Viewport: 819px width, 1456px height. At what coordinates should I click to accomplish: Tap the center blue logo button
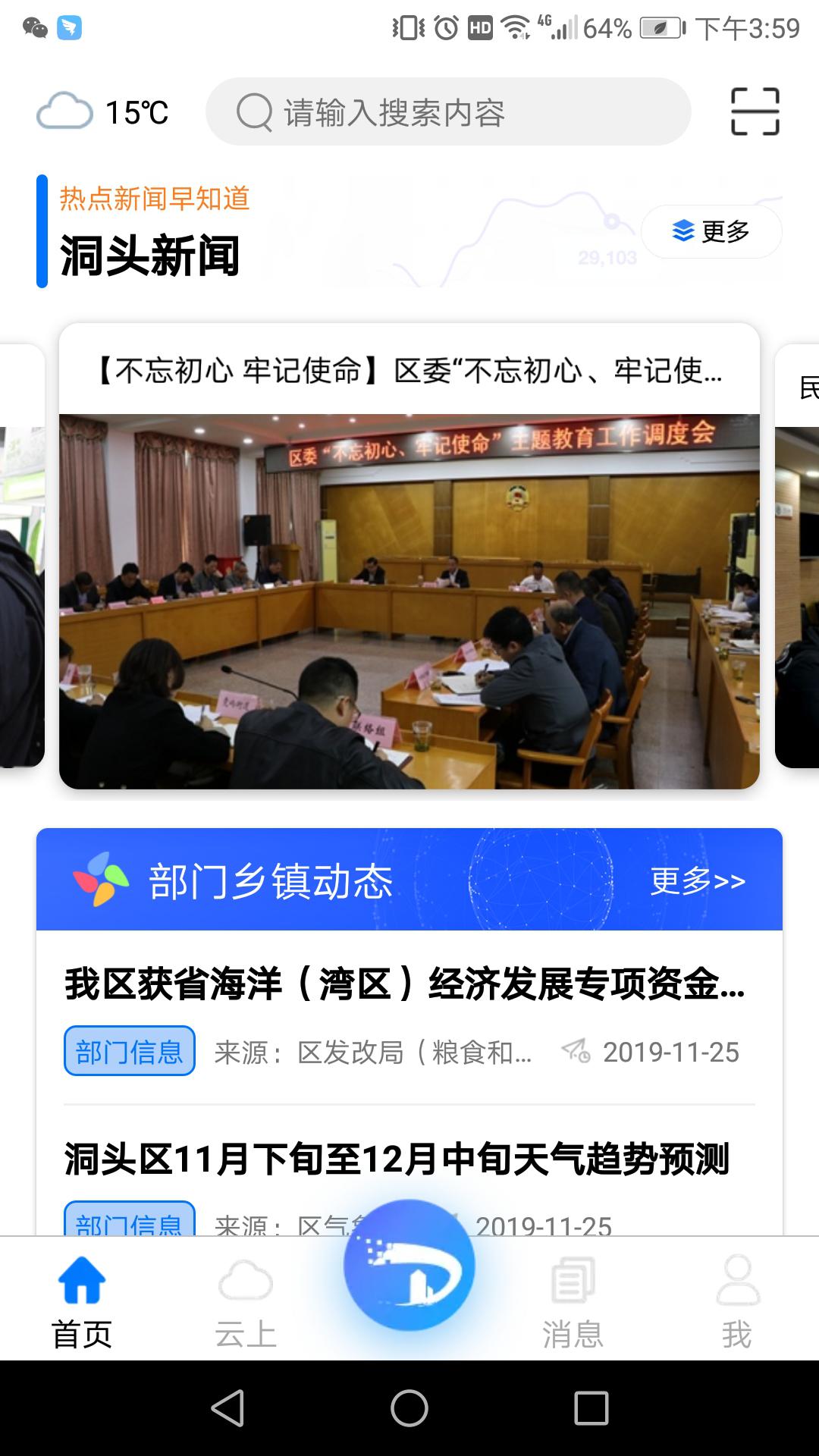tap(409, 1265)
